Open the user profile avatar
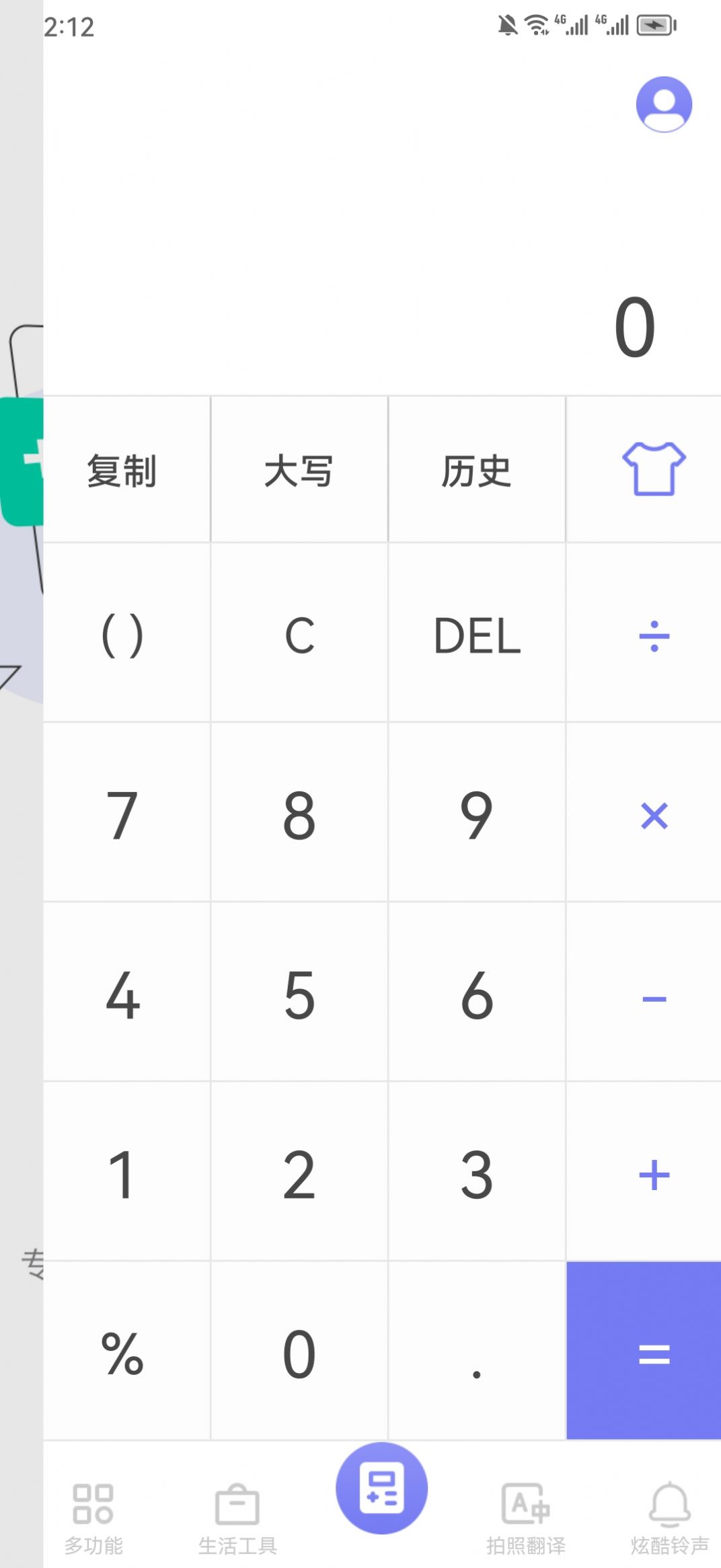The height and width of the screenshot is (1568, 721). [x=663, y=104]
